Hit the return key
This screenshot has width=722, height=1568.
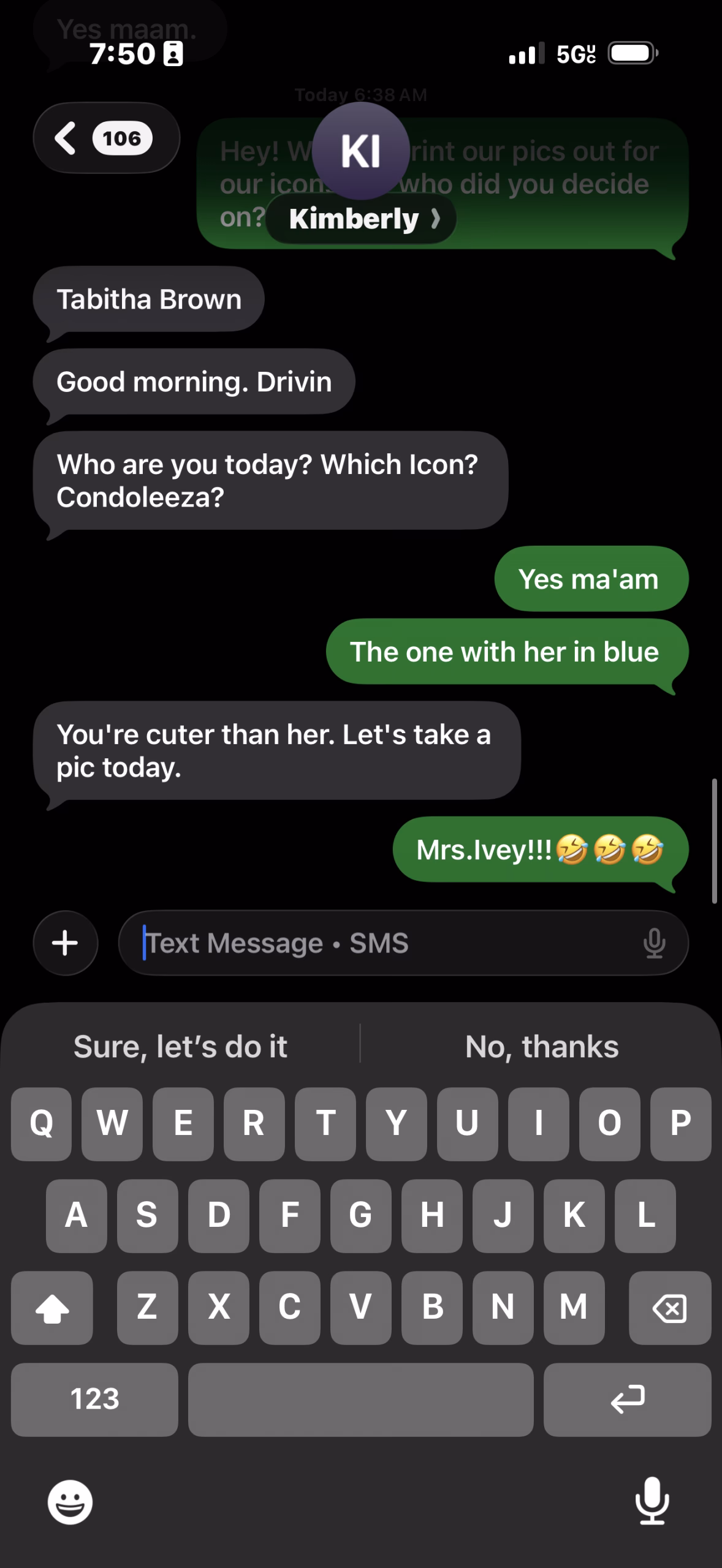click(x=628, y=1399)
